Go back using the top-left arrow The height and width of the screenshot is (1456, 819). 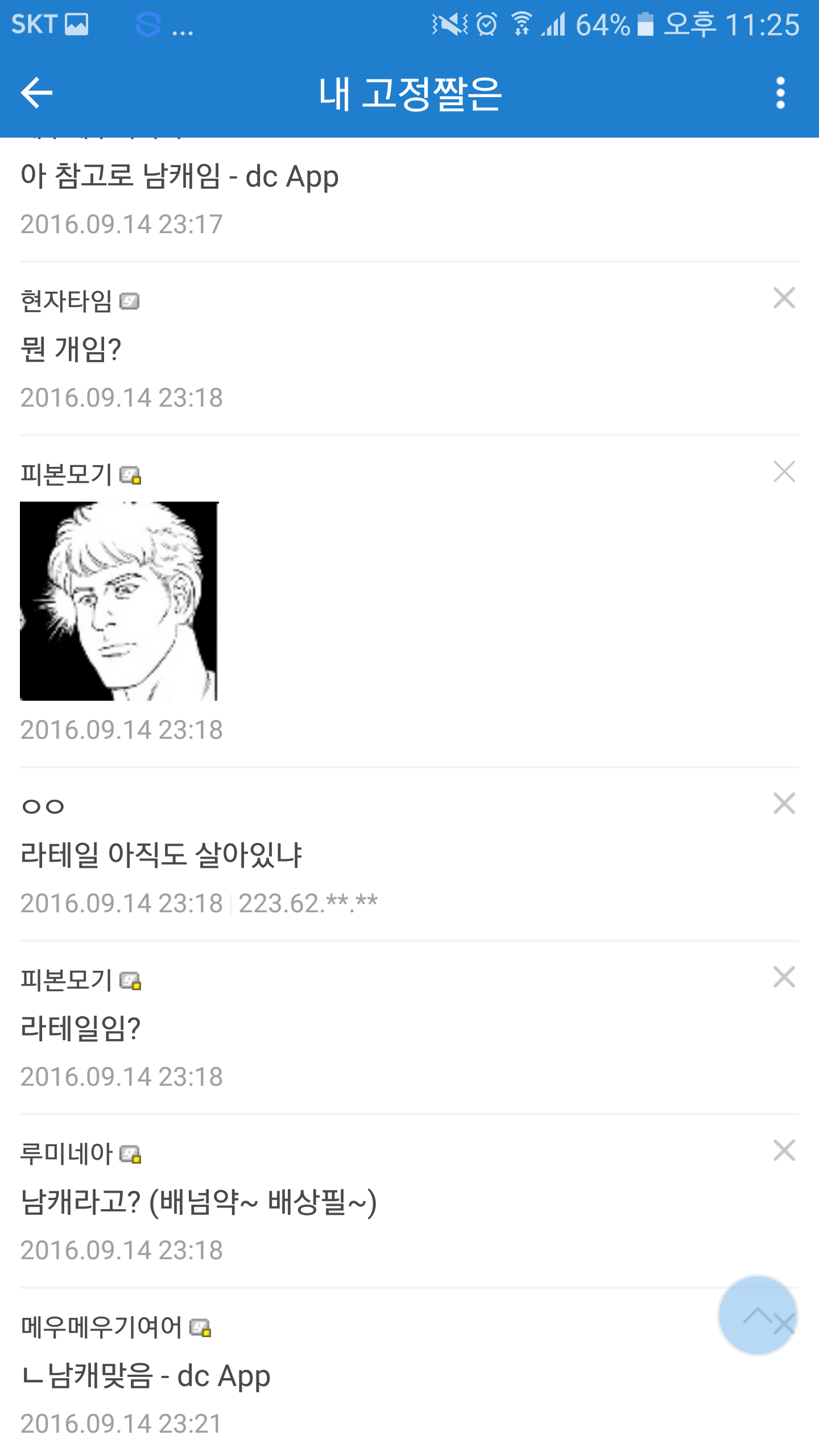coord(36,93)
